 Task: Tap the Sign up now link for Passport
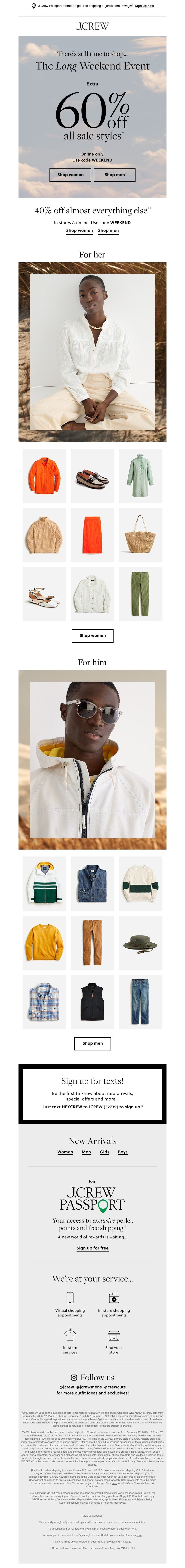pos(144,6)
